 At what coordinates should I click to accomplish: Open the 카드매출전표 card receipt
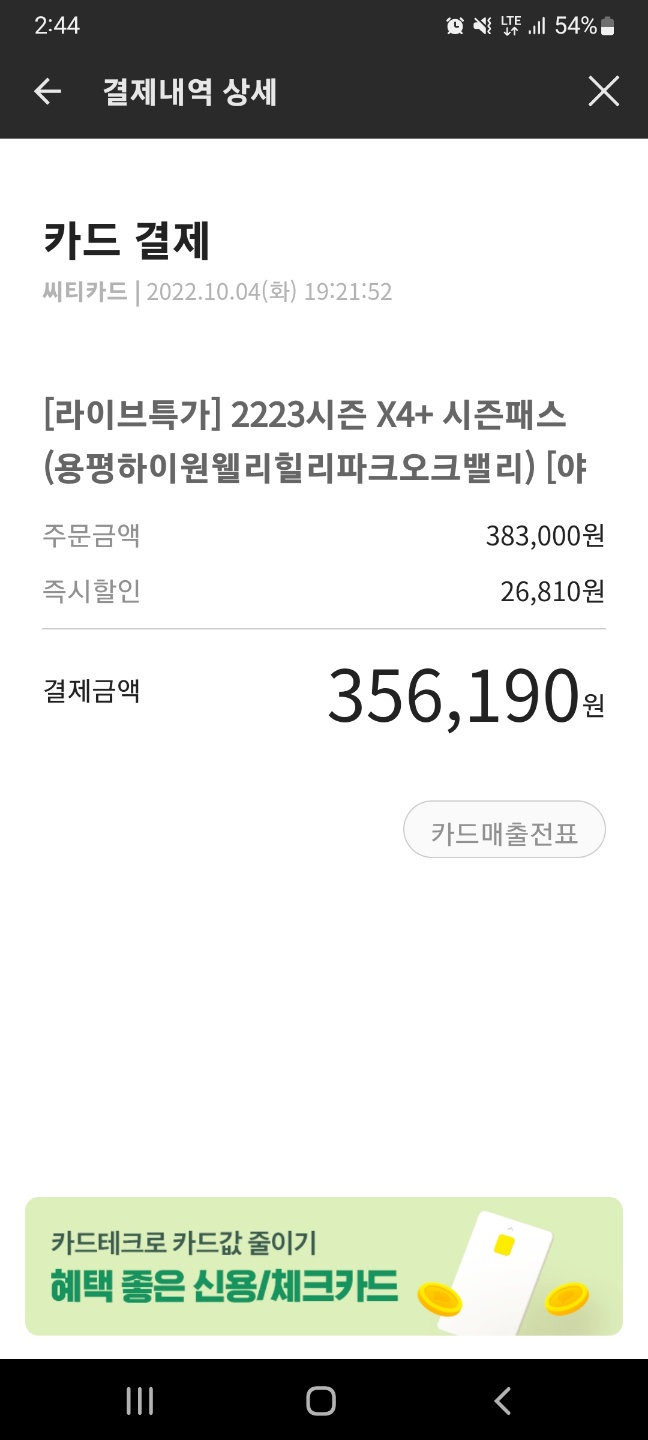pyautogui.click(x=504, y=830)
